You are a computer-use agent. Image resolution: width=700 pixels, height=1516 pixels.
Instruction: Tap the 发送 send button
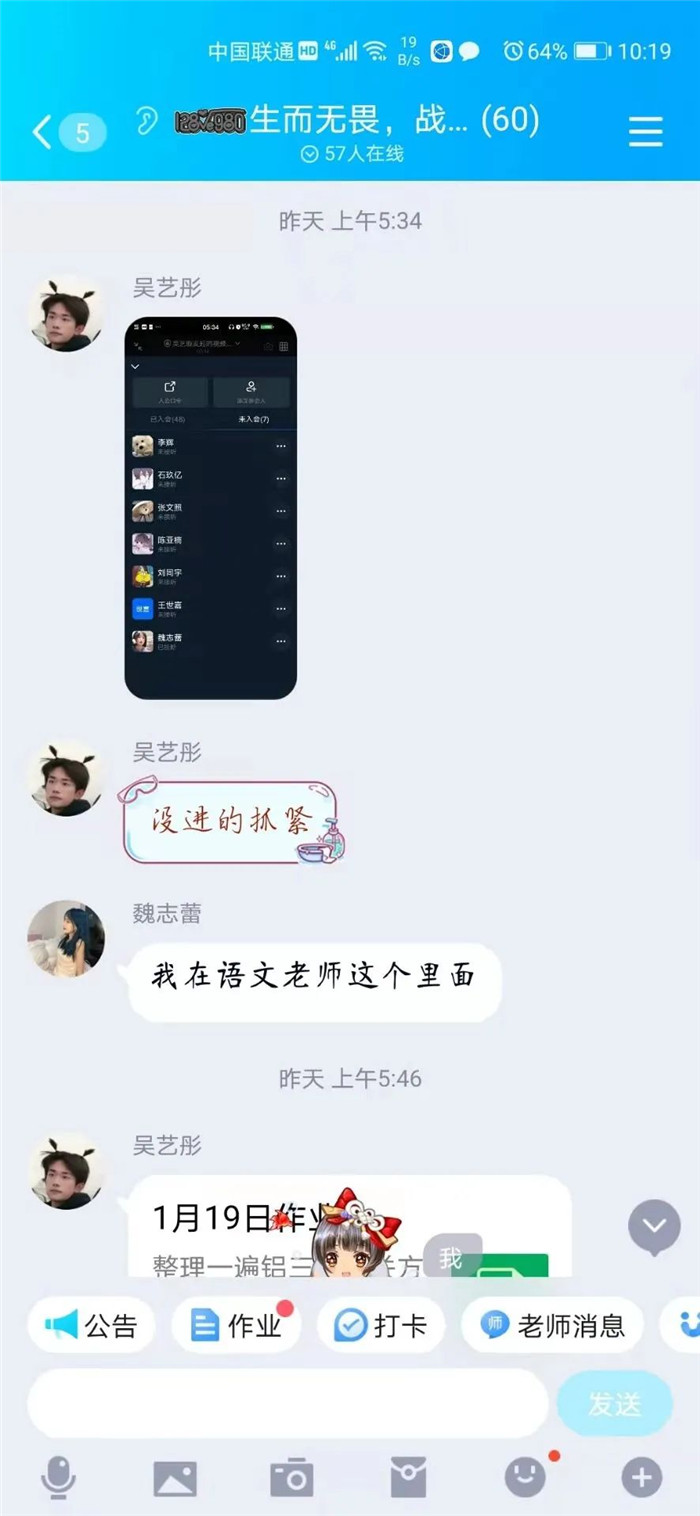pyautogui.click(x=614, y=1404)
